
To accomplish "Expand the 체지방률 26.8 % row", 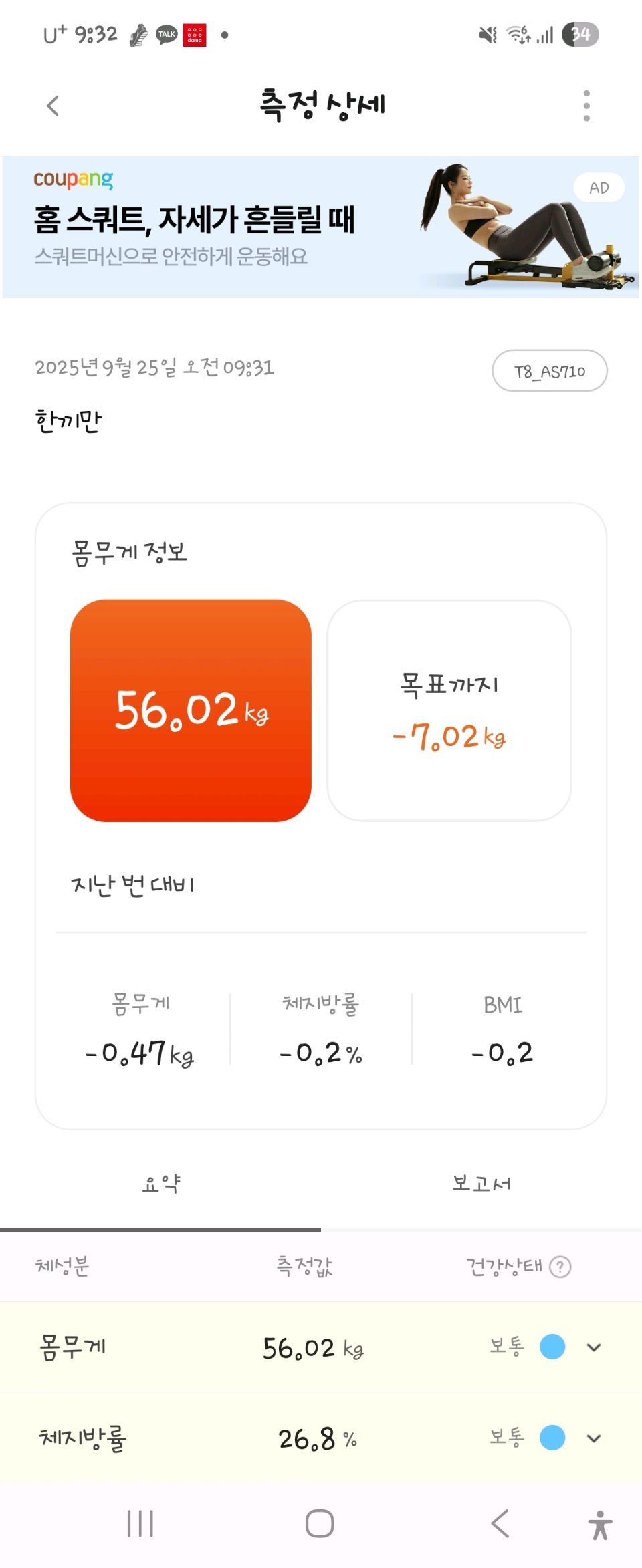I will pyautogui.click(x=593, y=1438).
